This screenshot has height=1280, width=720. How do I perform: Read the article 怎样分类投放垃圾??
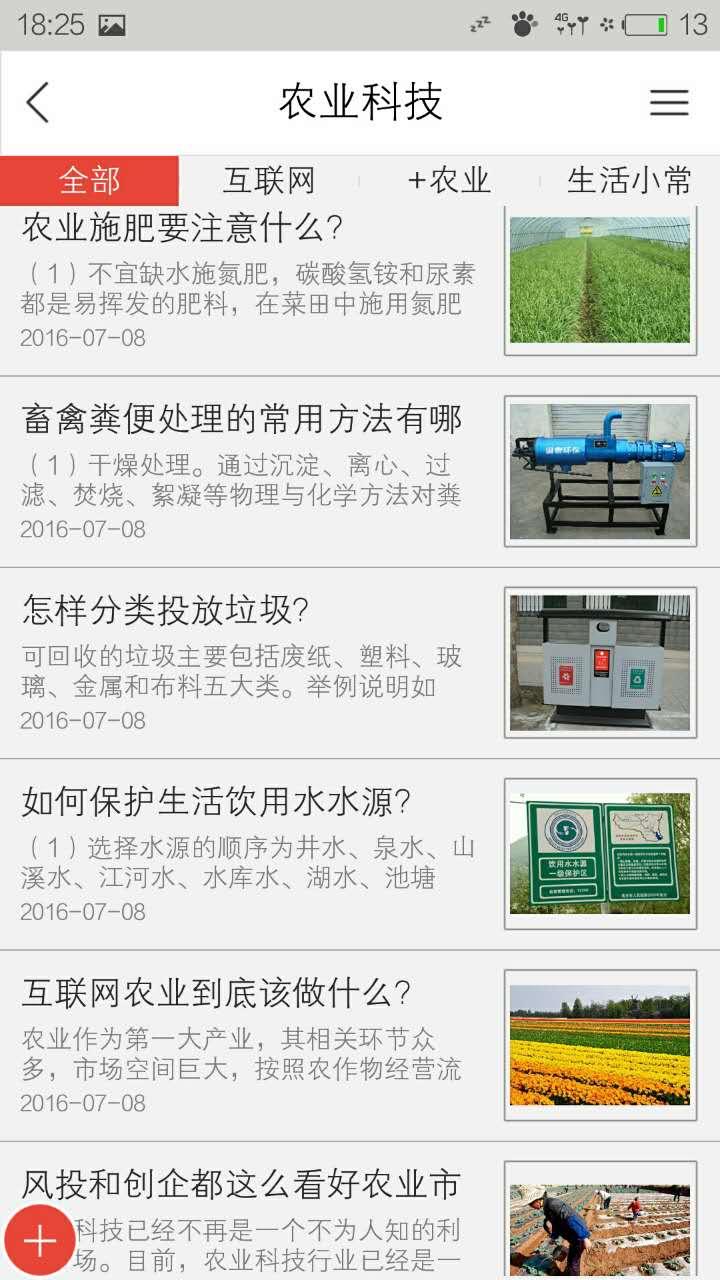pos(166,610)
